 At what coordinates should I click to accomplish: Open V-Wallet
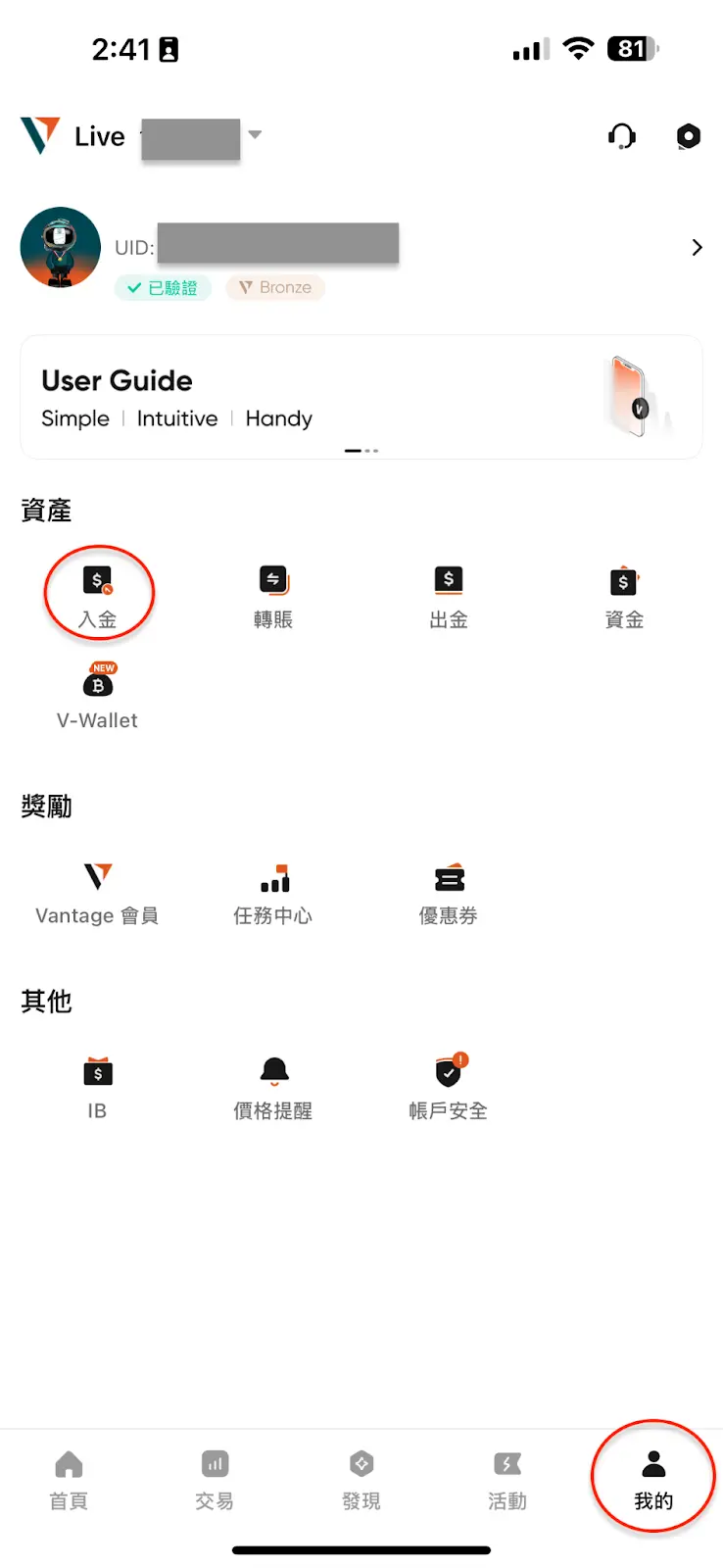tap(97, 696)
